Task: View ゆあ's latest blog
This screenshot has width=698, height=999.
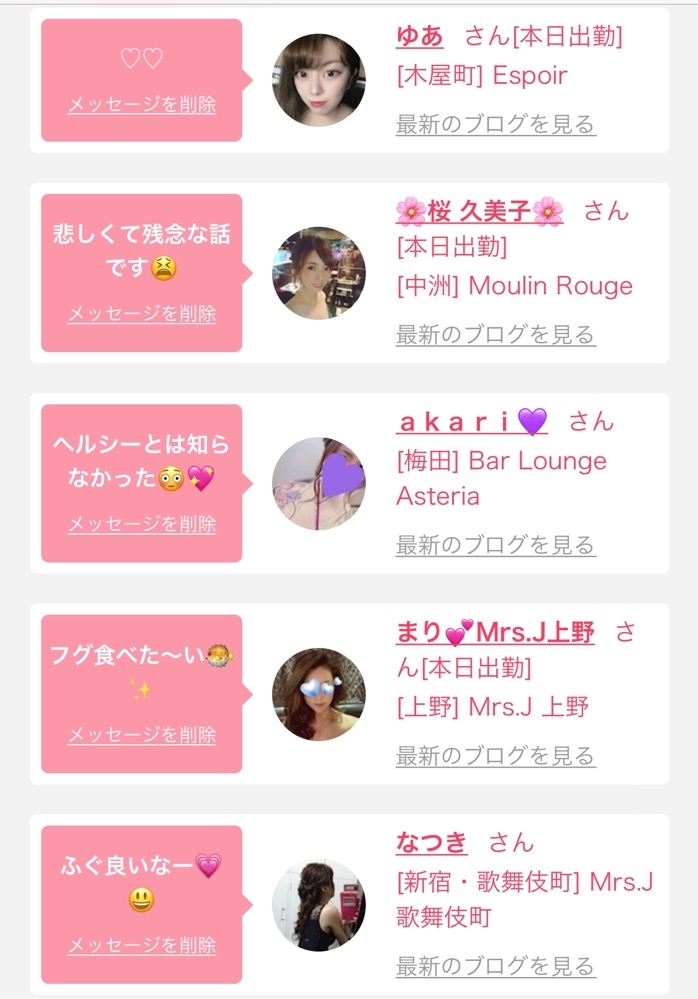Action: (x=495, y=125)
